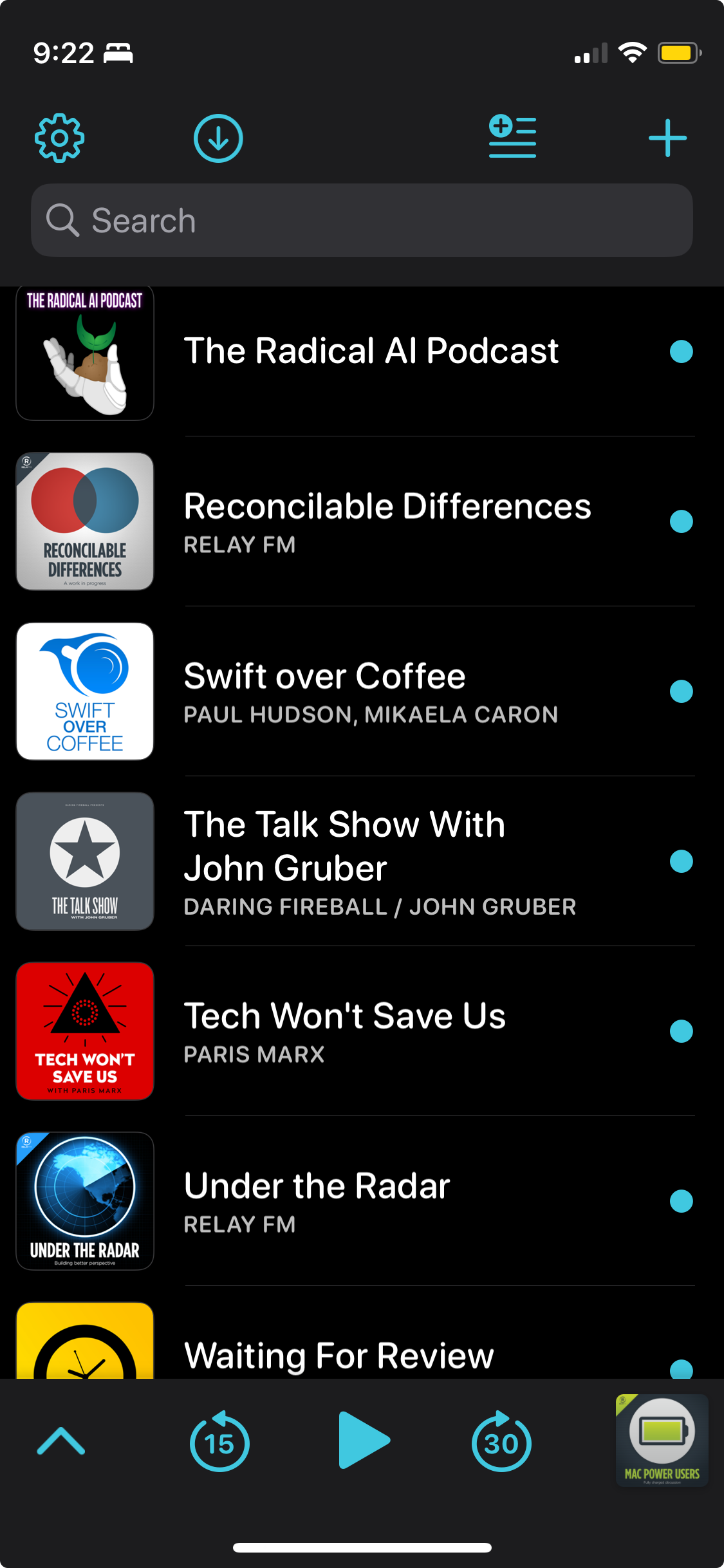
Task: Open The Radical AI Podcast
Action: tap(371, 351)
